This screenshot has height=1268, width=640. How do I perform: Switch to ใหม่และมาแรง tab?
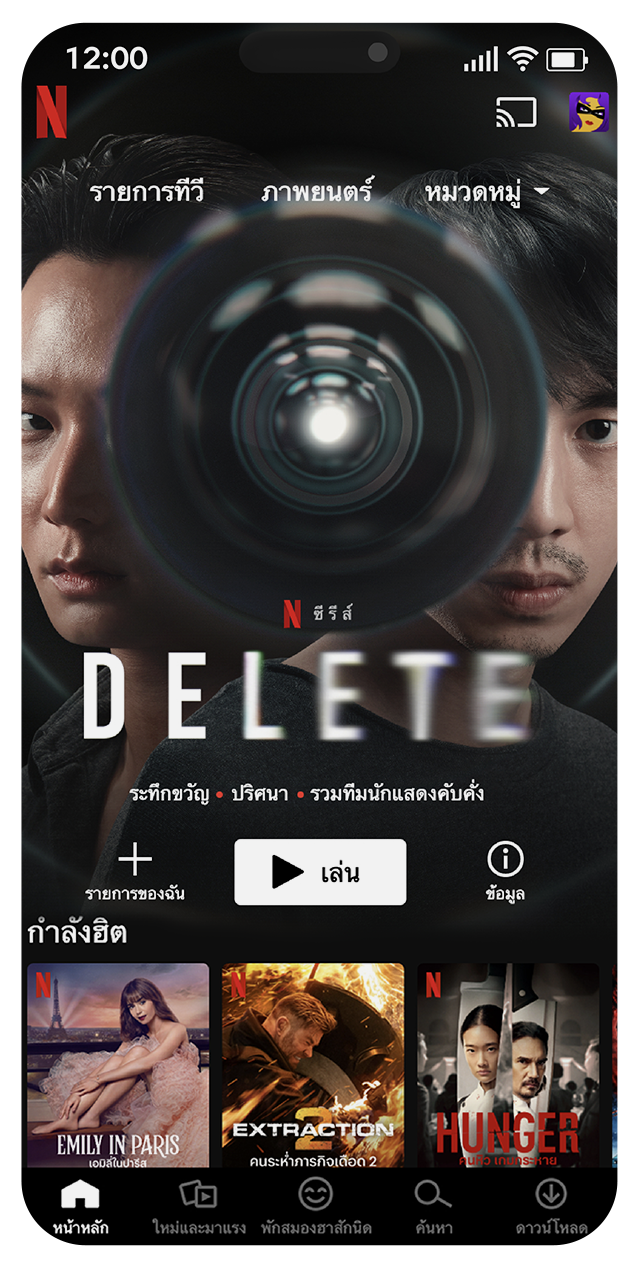click(x=198, y=1206)
